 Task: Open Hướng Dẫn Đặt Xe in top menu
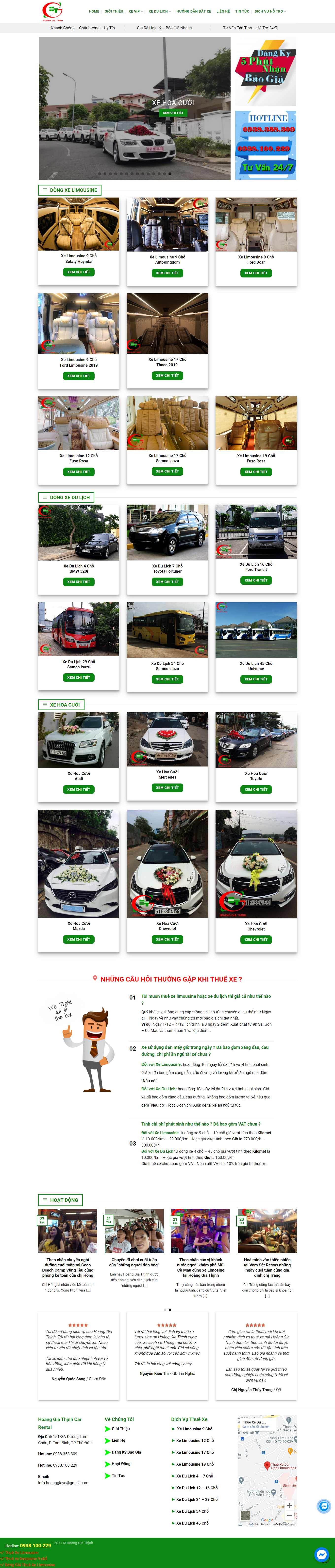click(193, 11)
